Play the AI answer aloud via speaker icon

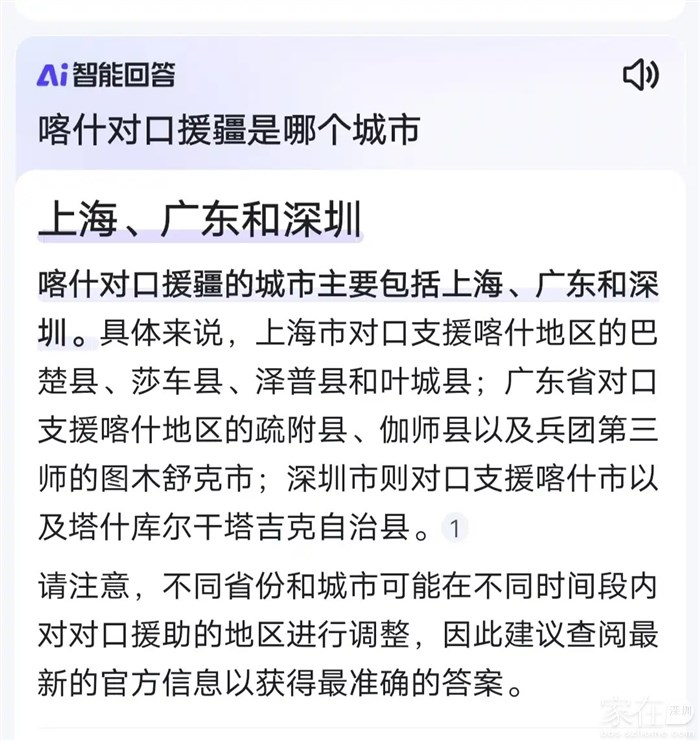point(640,74)
